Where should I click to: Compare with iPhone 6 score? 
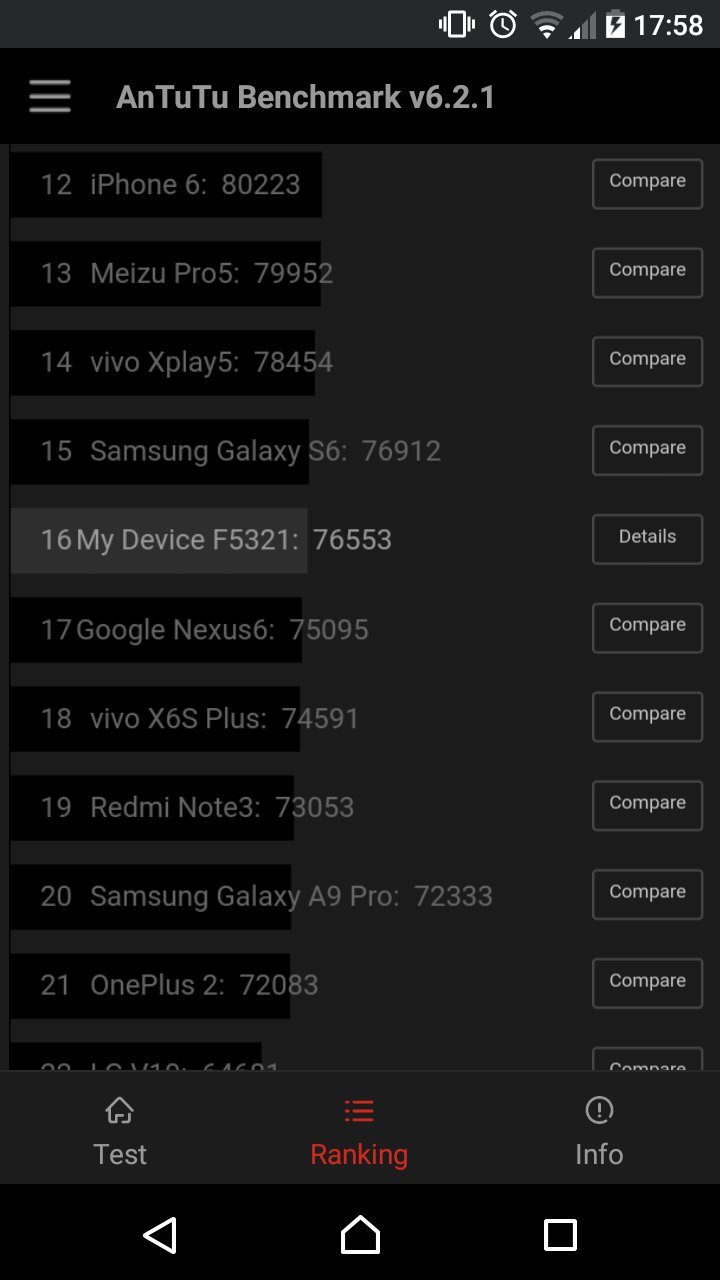click(x=646, y=183)
